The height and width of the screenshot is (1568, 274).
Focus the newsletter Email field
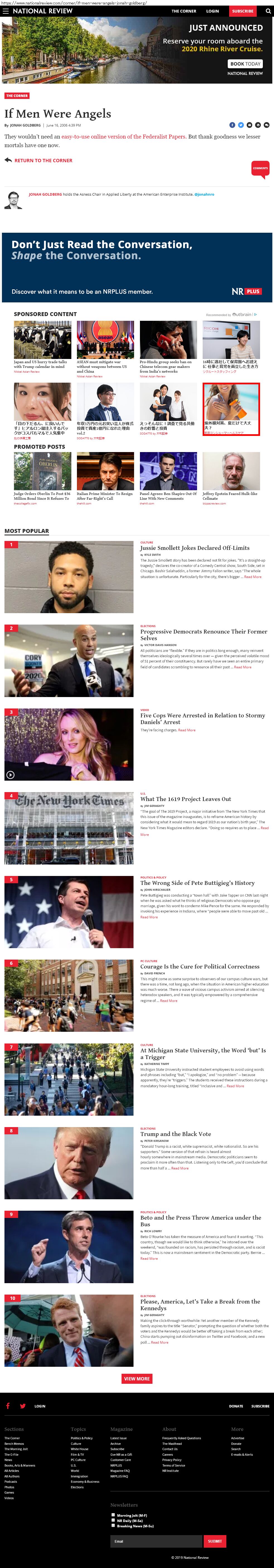pyautogui.click(x=156, y=1541)
